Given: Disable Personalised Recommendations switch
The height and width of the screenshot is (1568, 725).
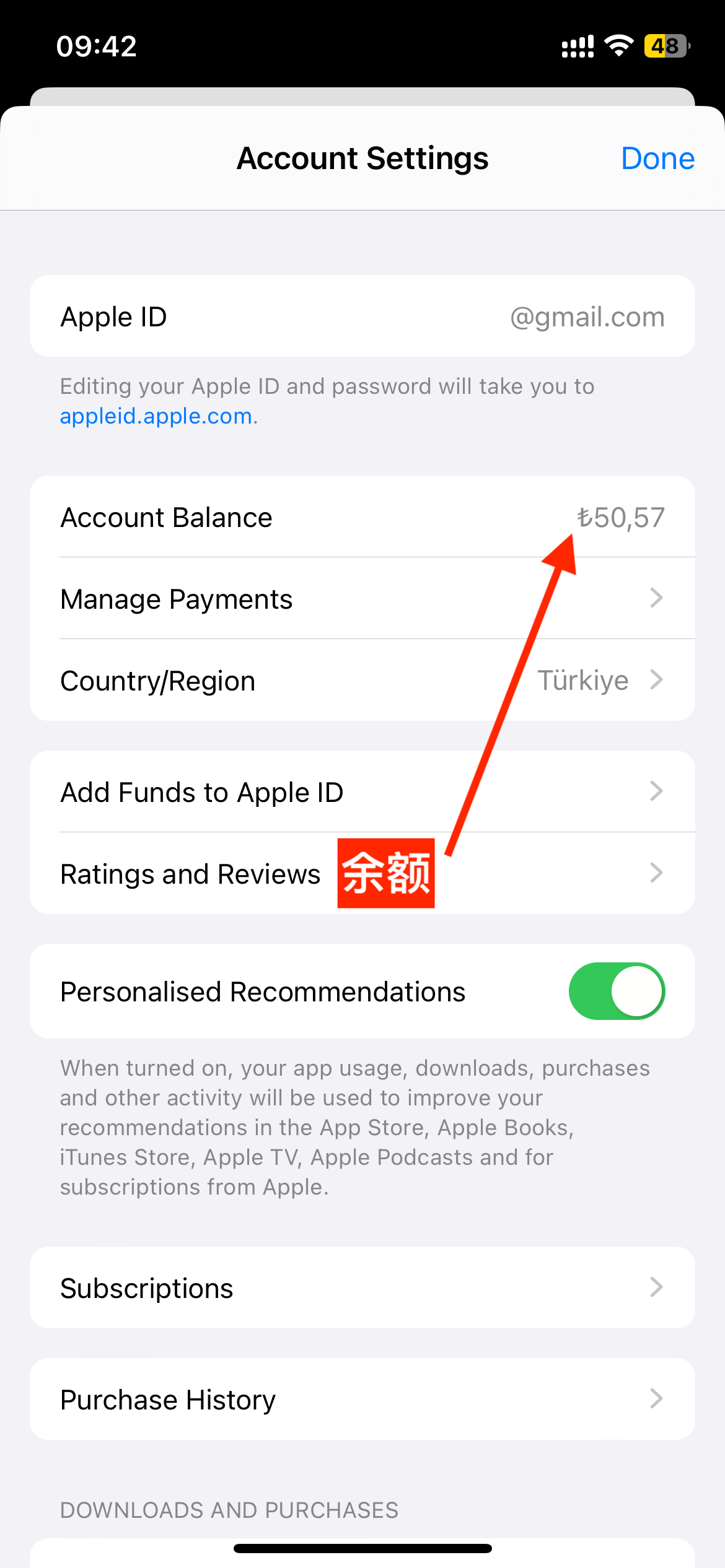Looking at the screenshot, I should click(x=616, y=991).
